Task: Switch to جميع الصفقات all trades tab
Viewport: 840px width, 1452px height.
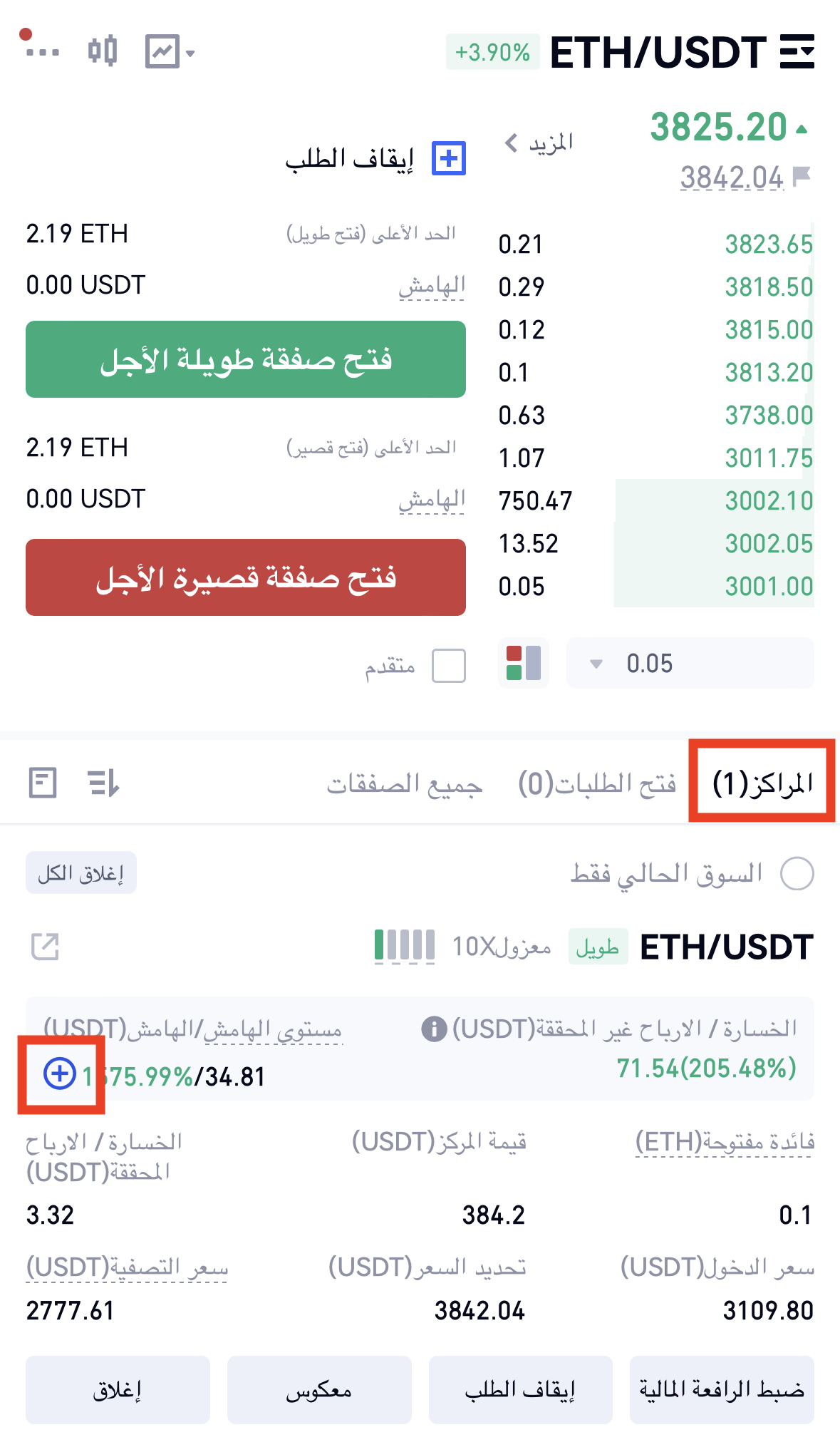Action: click(405, 783)
